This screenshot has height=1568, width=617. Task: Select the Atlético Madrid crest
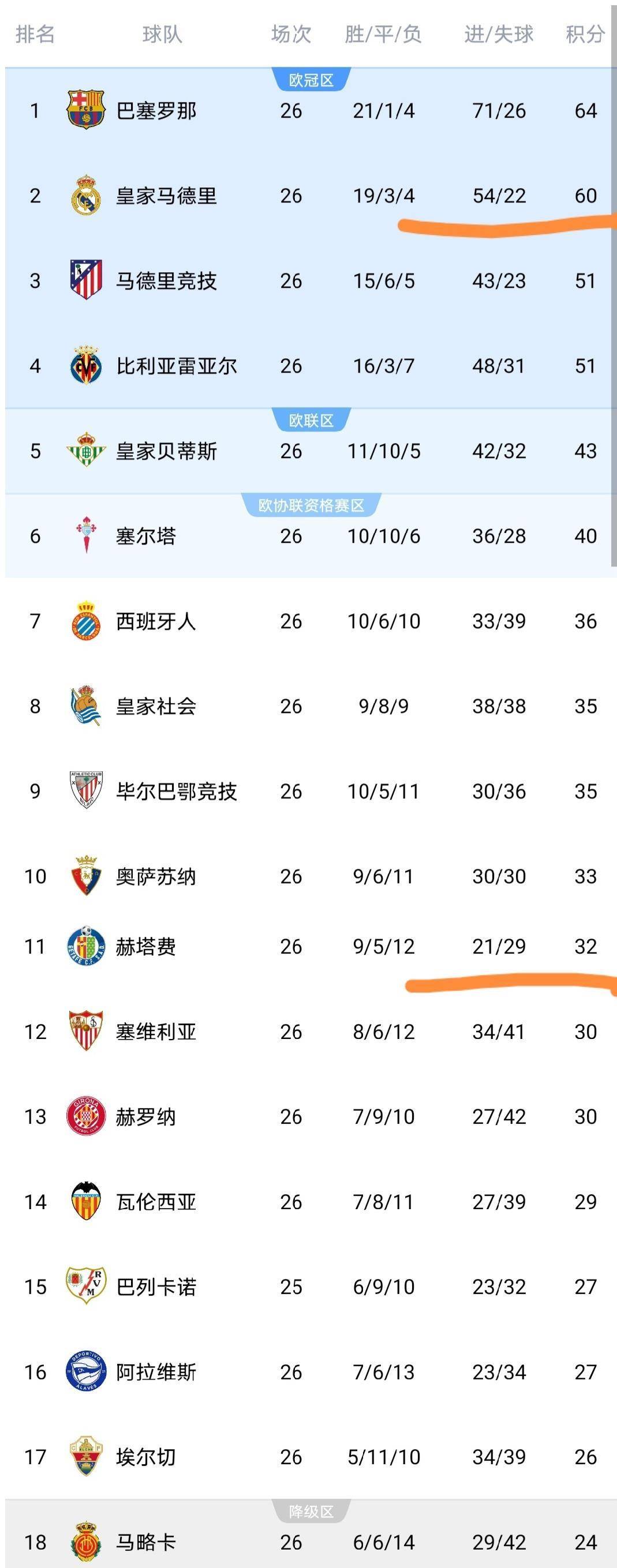pyautogui.click(x=87, y=280)
